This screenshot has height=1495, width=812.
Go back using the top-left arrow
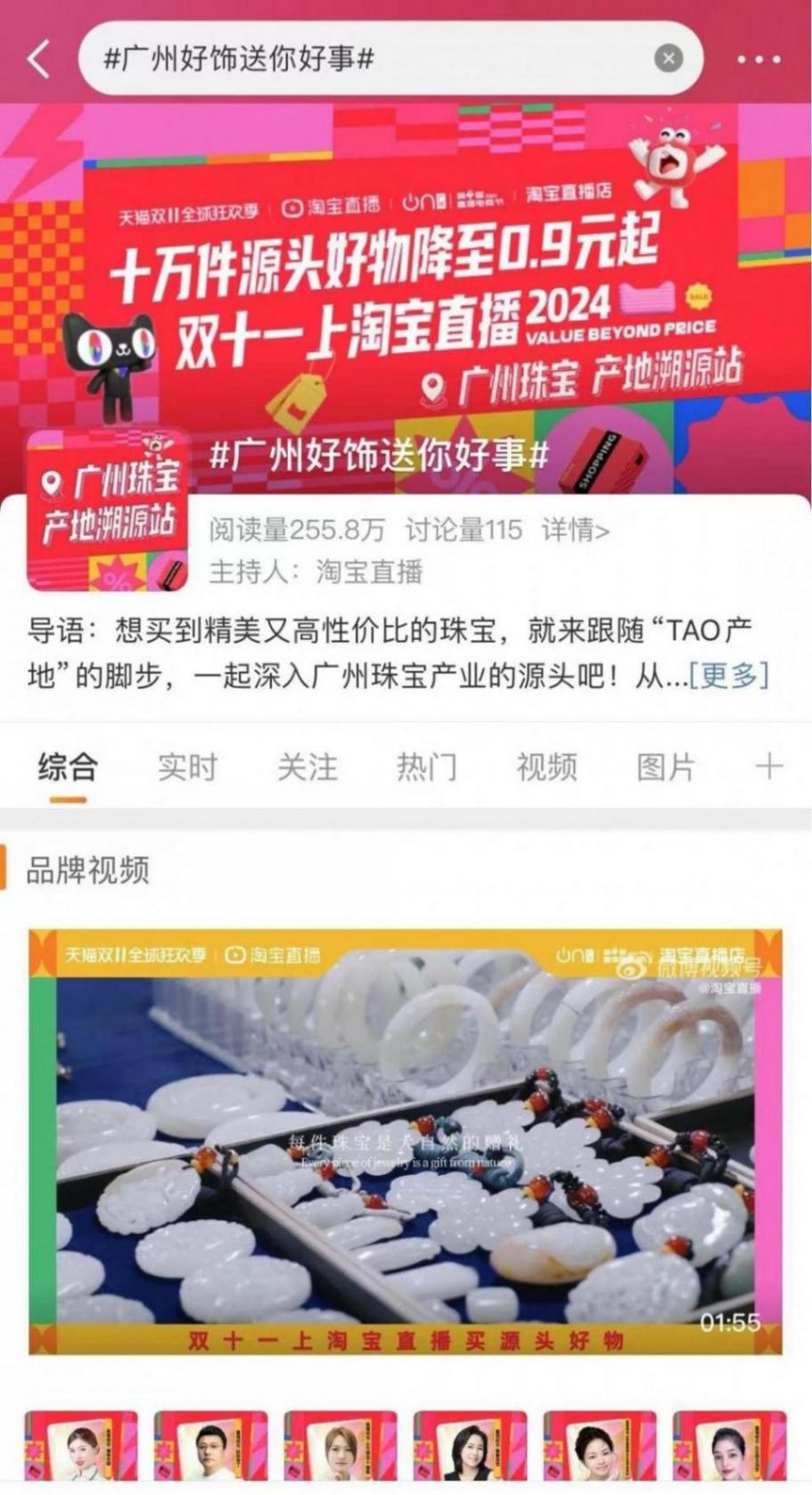pyautogui.click(x=39, y=60)
